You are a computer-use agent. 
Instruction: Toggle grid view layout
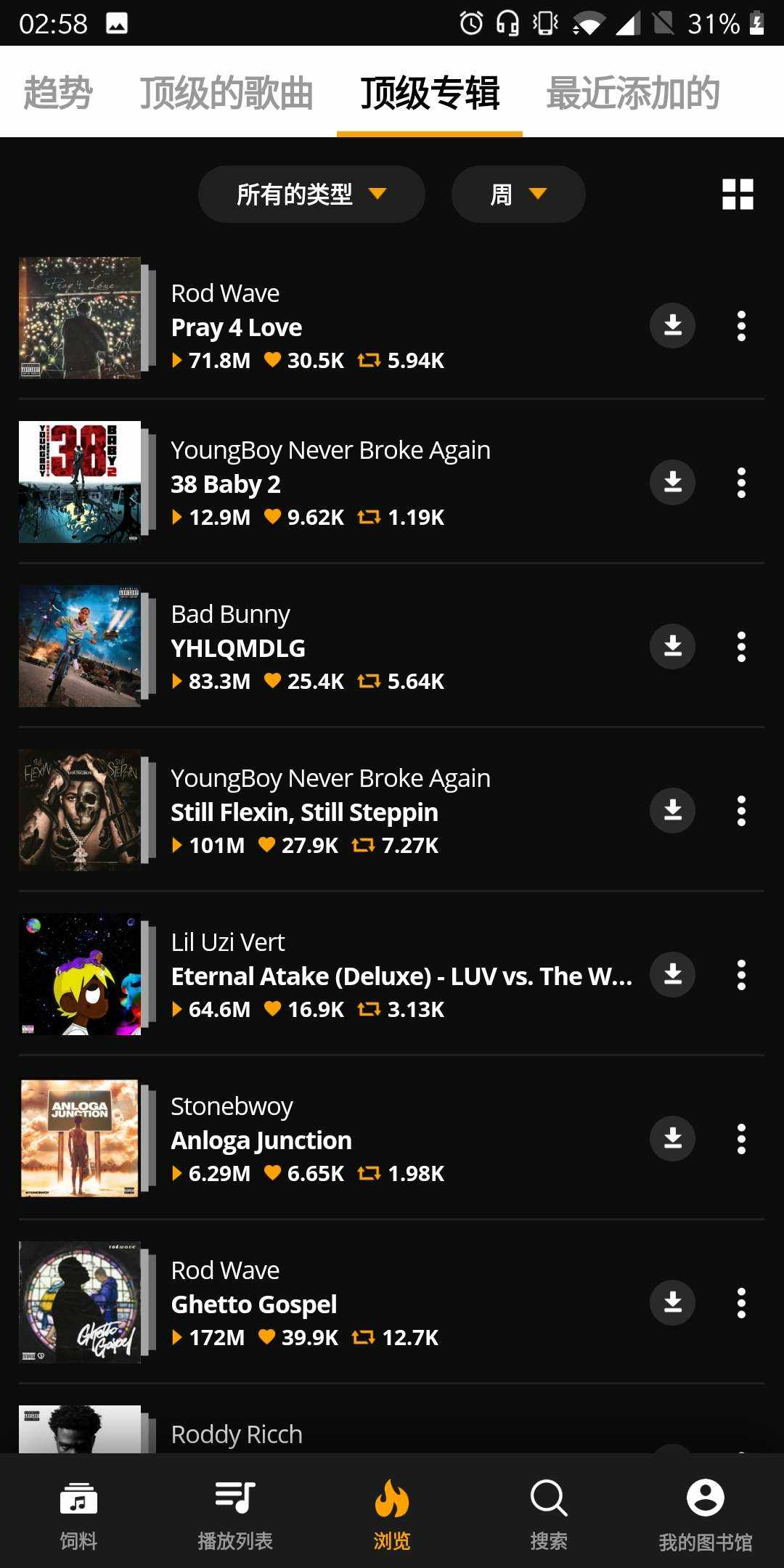(738, 195)
